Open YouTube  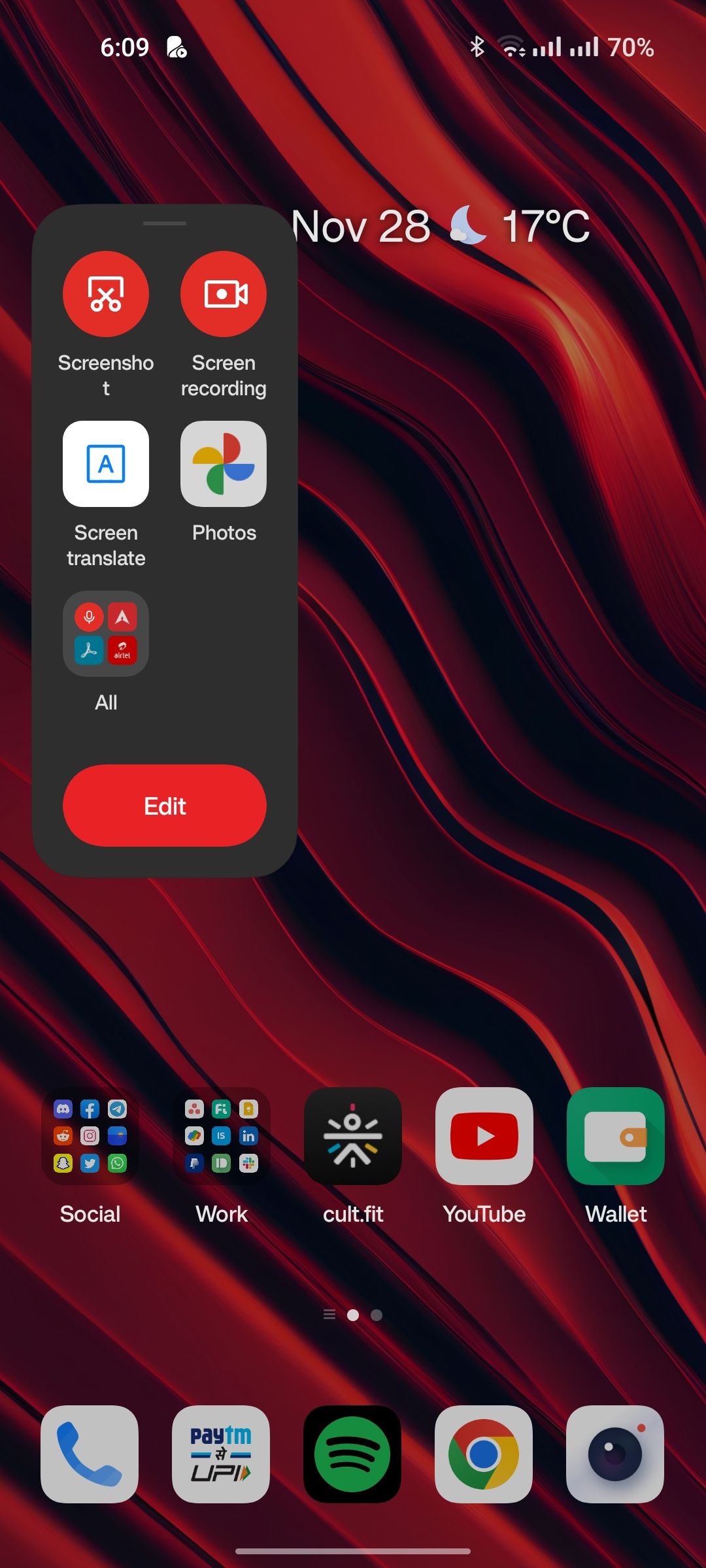point(484,1136)
